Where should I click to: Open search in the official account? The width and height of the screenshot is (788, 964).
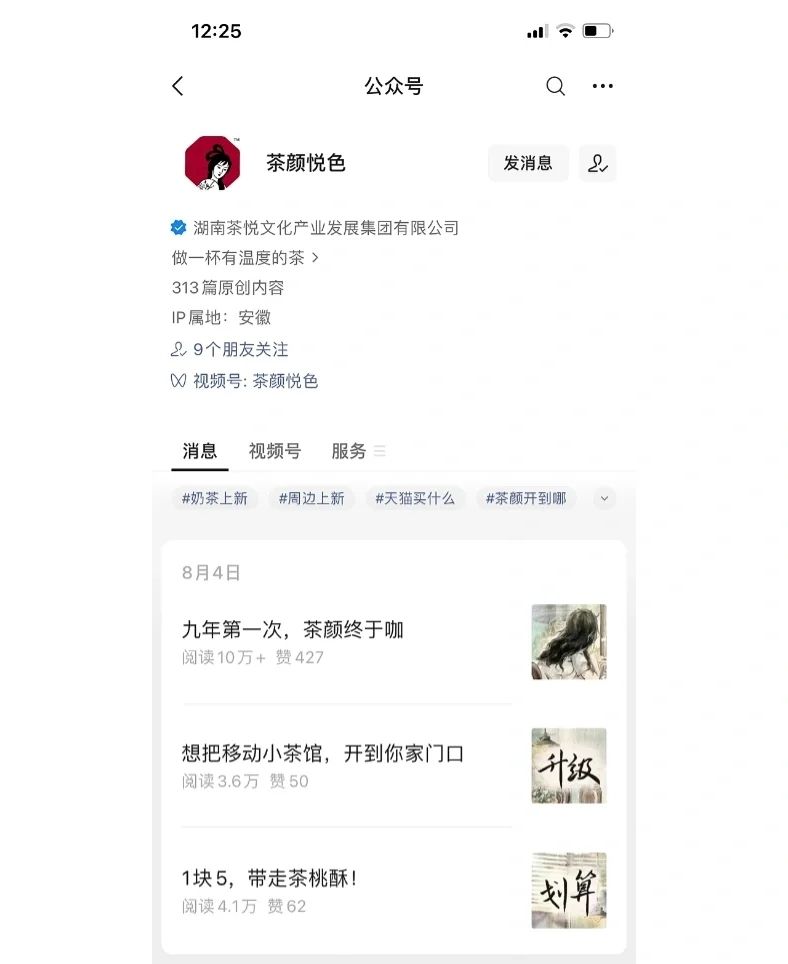point(555,86)
